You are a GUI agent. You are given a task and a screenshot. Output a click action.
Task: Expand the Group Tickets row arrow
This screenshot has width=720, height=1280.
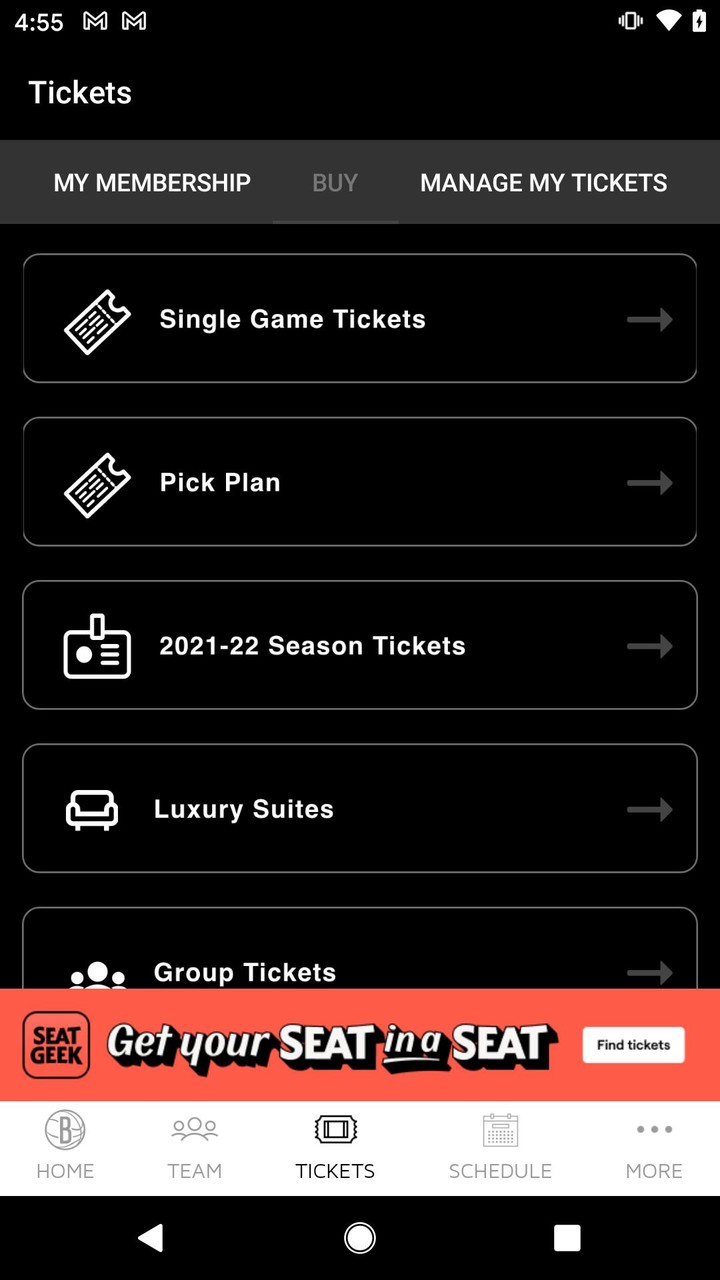pyautogui.click(x=648, y=972)
